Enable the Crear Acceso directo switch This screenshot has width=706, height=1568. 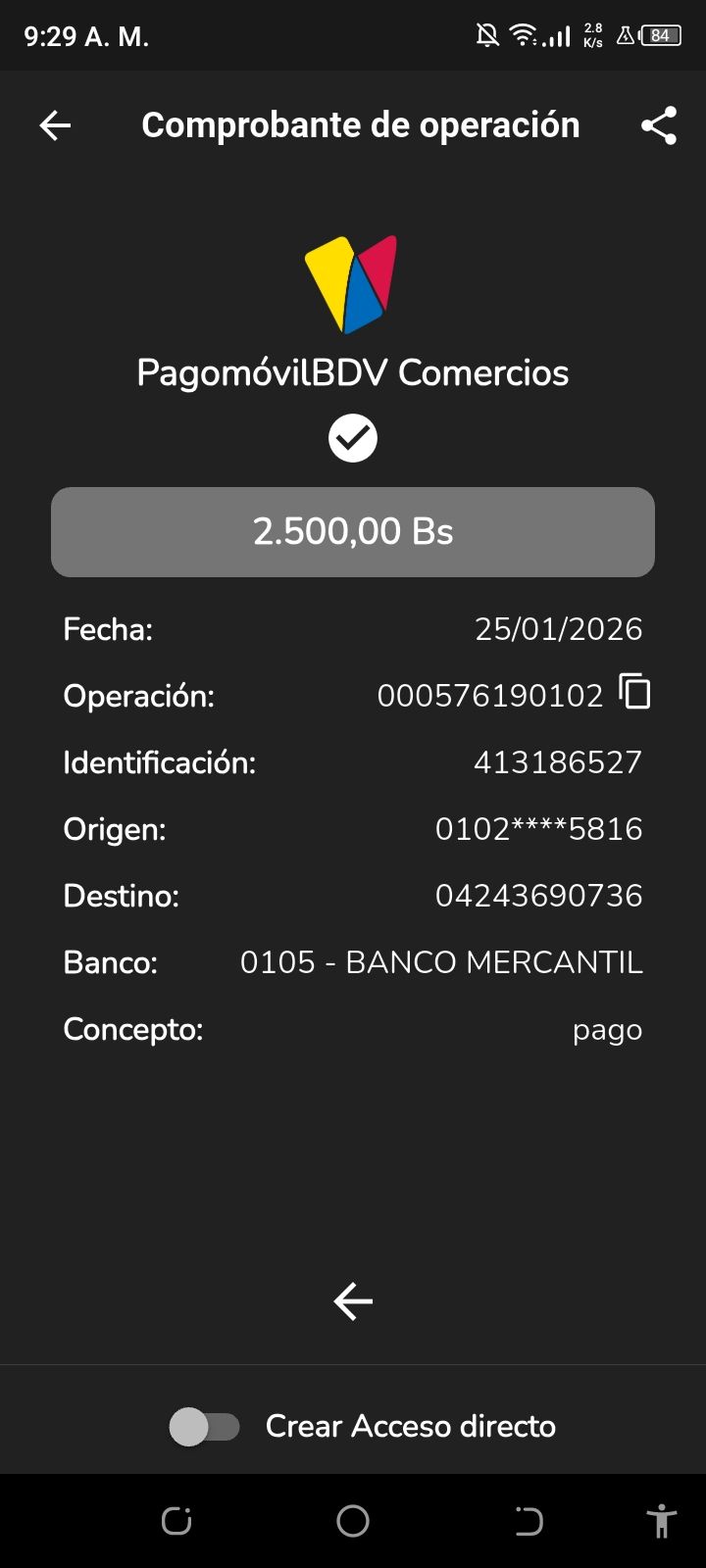coord(204,1427)
